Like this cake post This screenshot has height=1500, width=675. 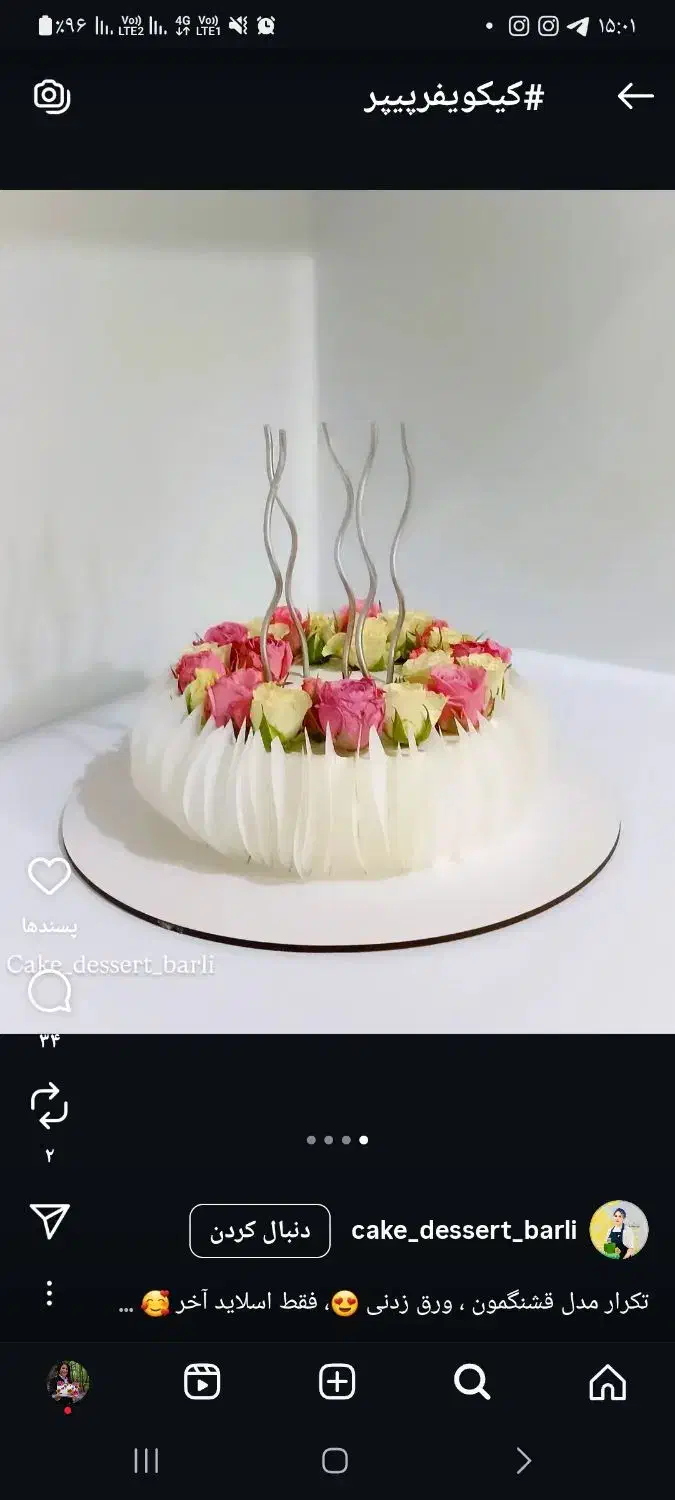pos(49,877)
